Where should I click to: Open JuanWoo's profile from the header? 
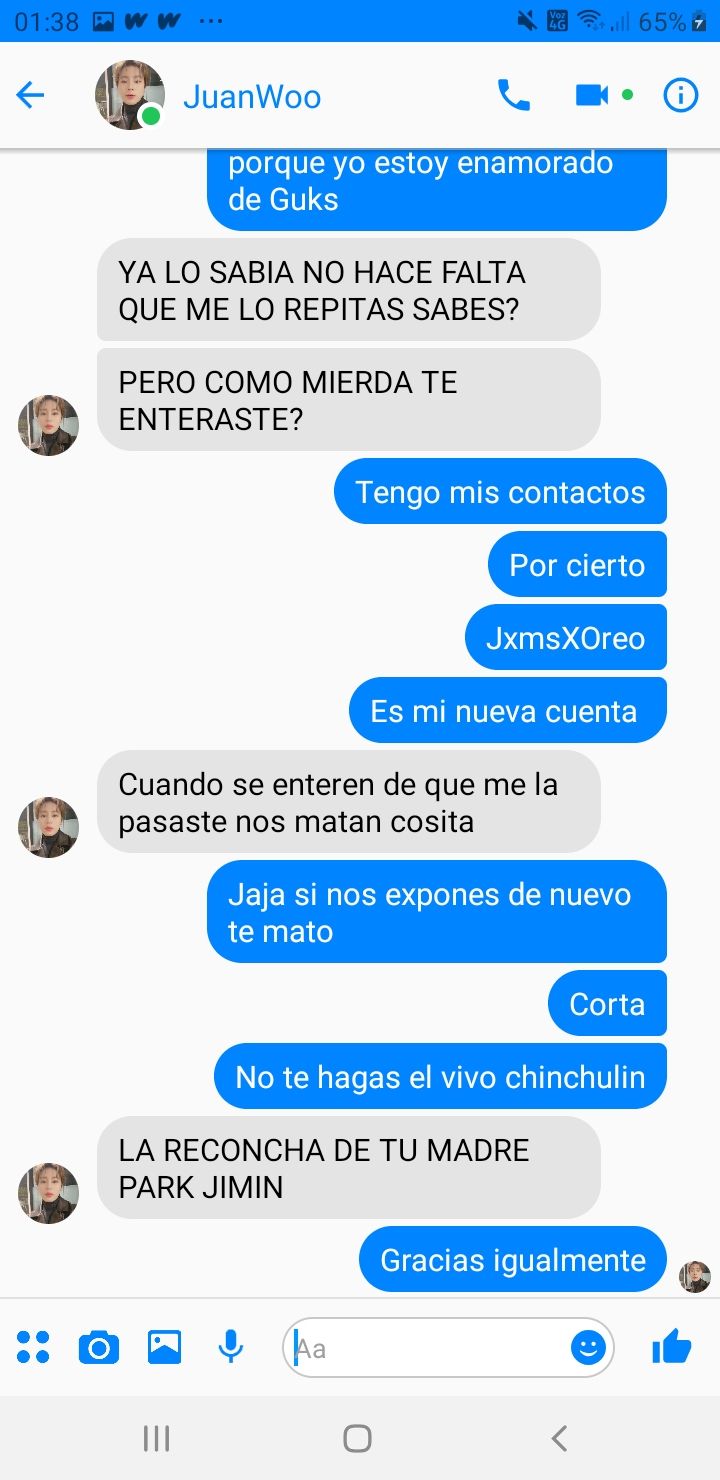tap(251, 97)
